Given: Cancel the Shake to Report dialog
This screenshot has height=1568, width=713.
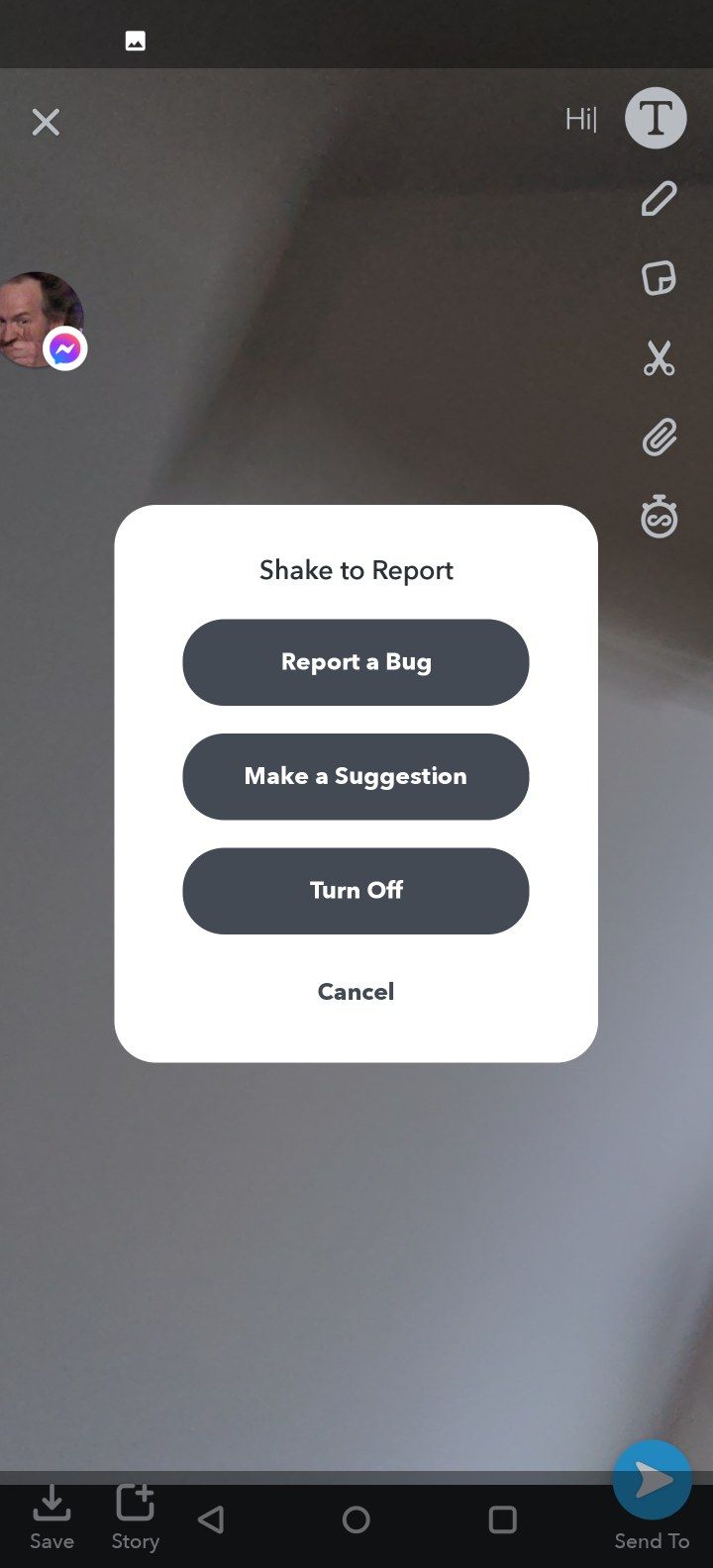Looking at the screenshot, I should click(x=356, y=991).
